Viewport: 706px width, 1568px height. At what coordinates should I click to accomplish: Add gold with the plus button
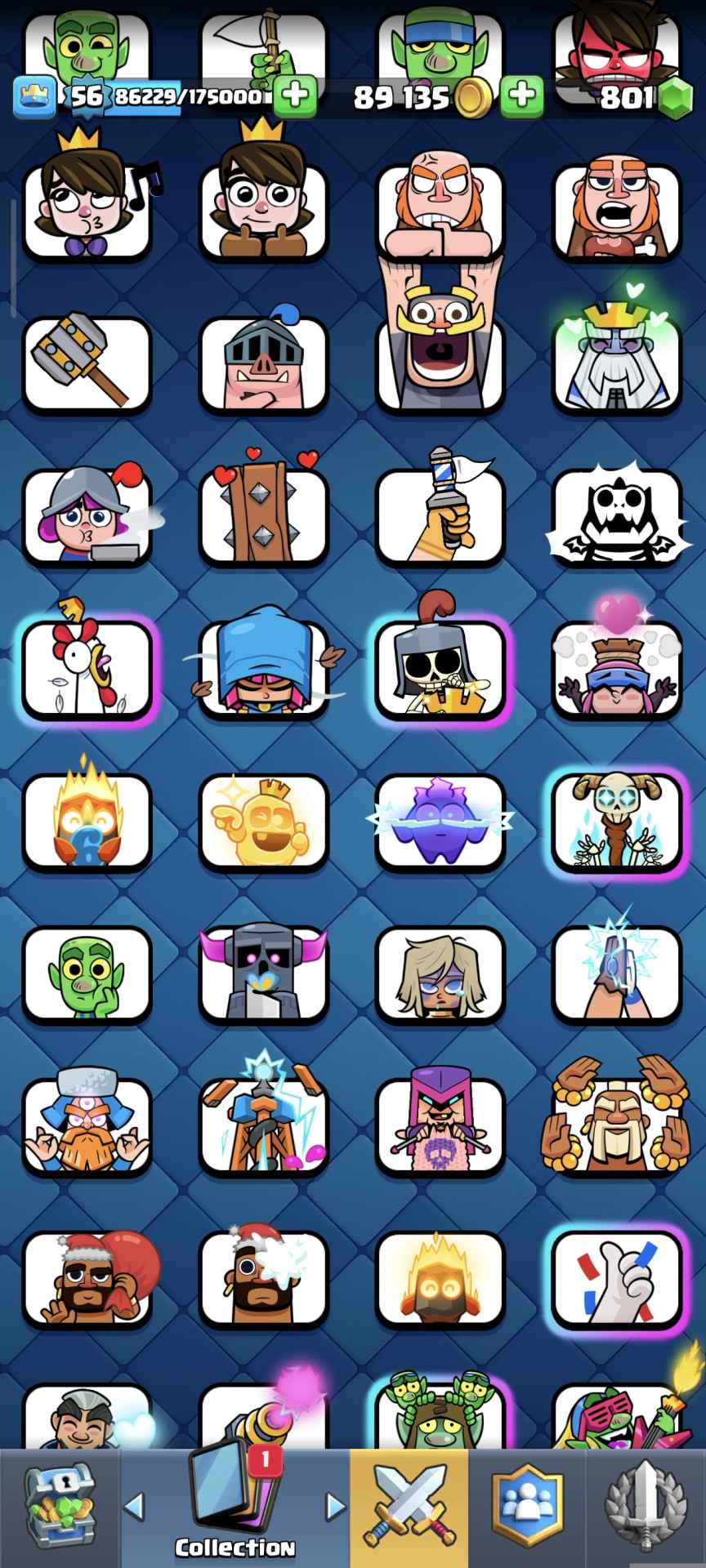(x=521, y=96)
